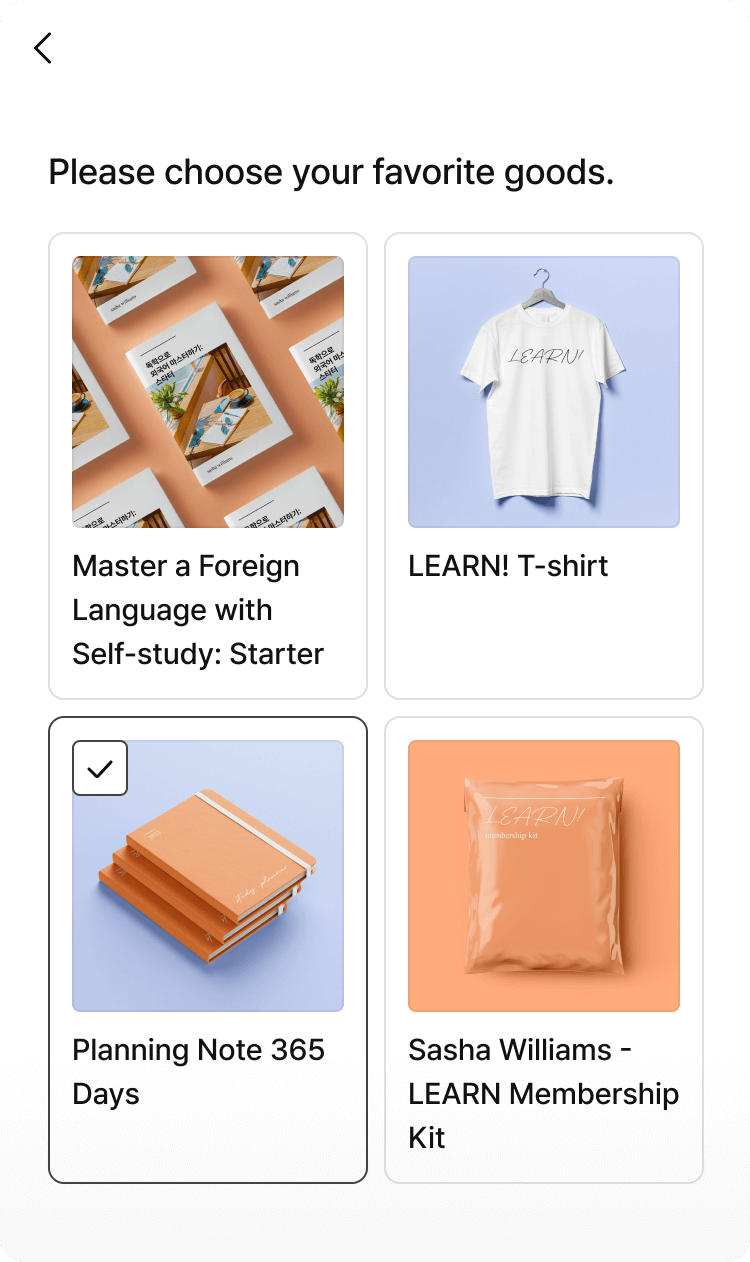Screen dimensions: 750x1262
Task: Choose the LEARN! T-shirt card
Action: [x=544, y=466]
